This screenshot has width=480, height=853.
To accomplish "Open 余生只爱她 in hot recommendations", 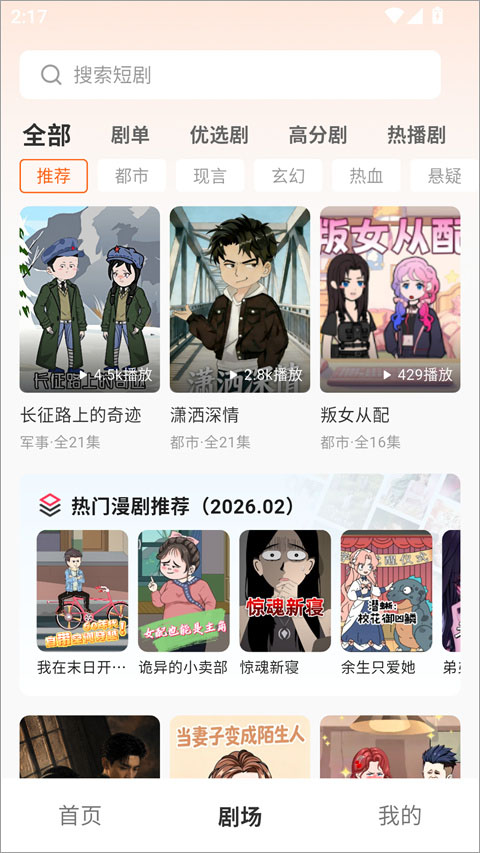I will pyautogui.click(x=386, y=591).
